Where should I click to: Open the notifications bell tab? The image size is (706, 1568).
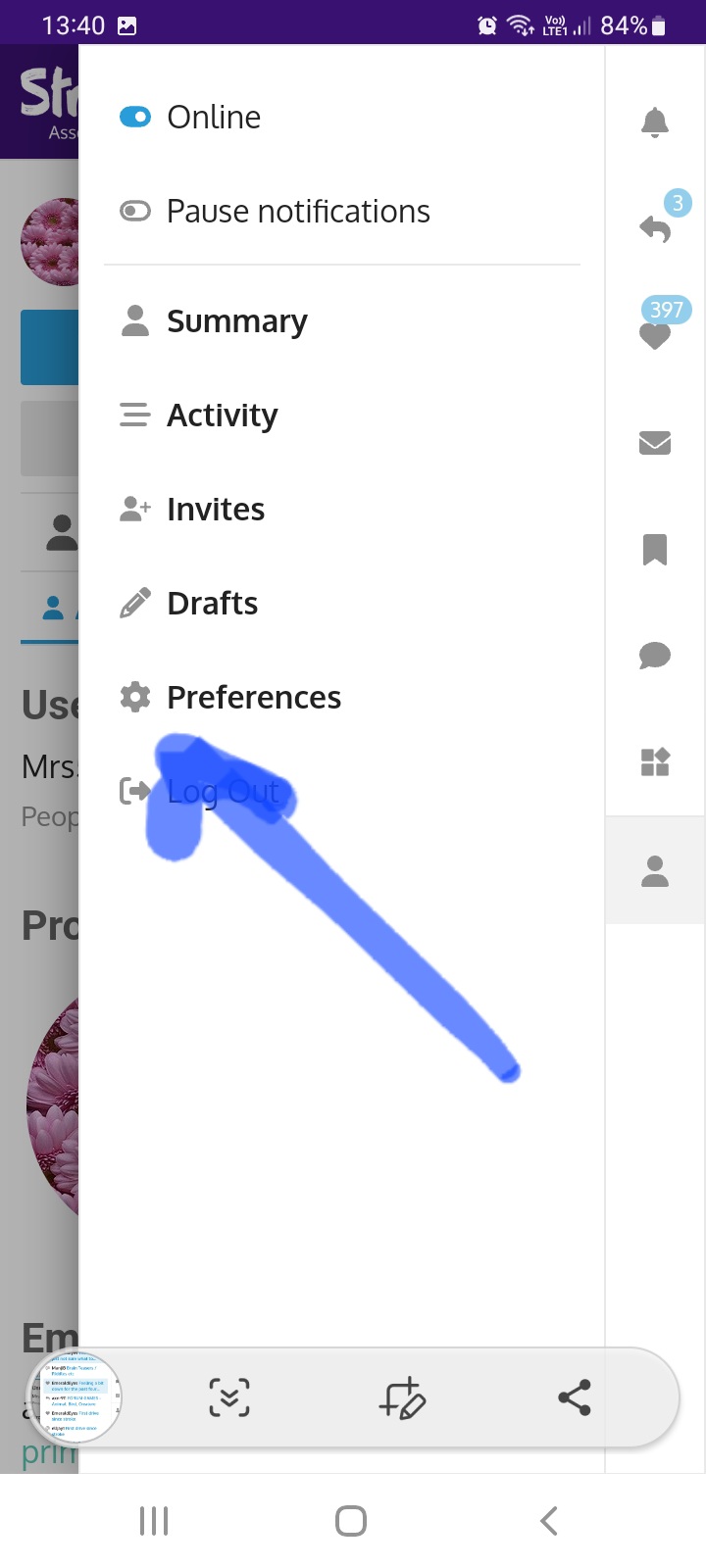pos(655,122)
